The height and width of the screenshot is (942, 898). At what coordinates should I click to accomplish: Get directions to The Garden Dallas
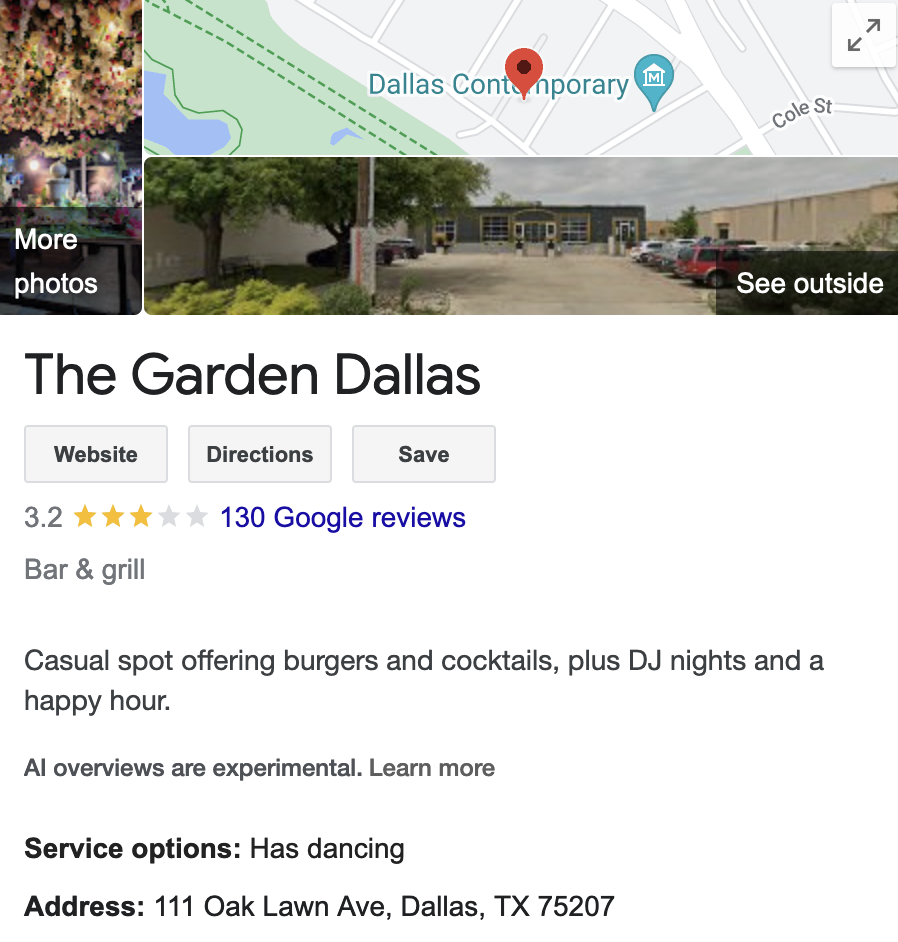point(260,454)
